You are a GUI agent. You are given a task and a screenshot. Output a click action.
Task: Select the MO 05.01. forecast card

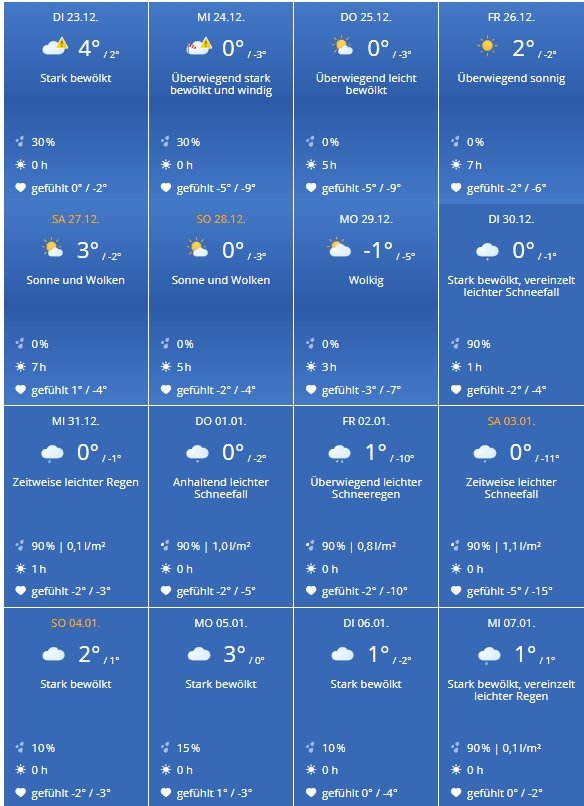coord(221,707)
